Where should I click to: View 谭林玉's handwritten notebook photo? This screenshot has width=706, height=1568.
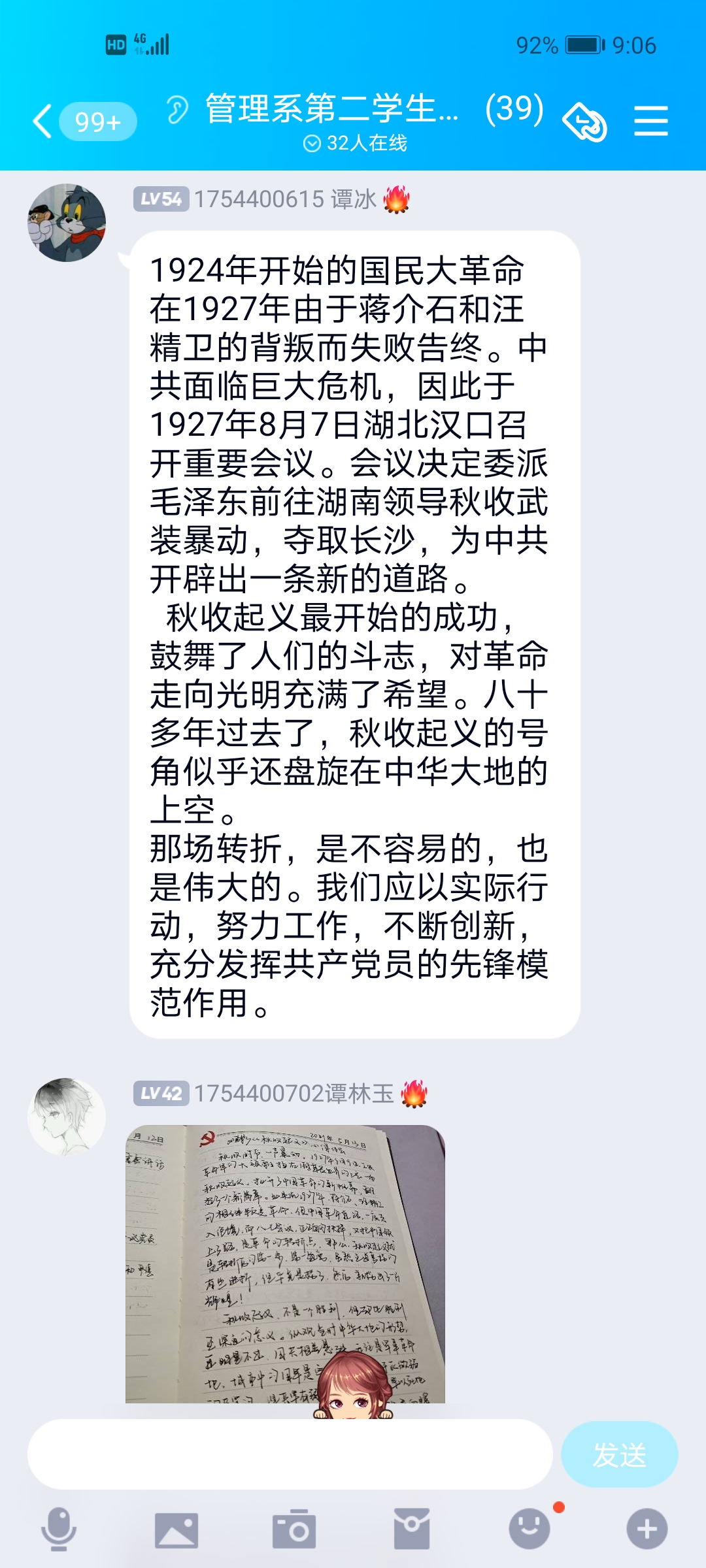285,1264
